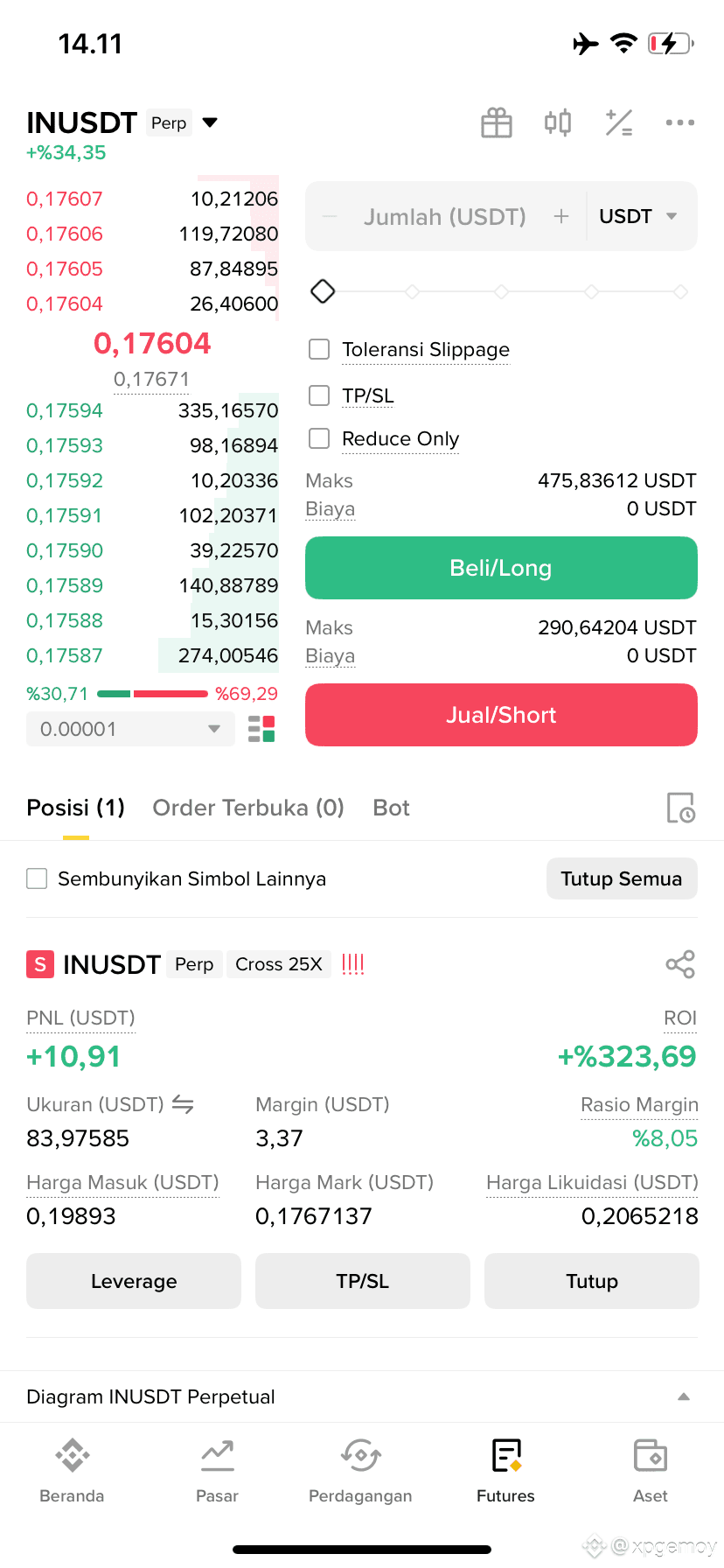Screen dimensions: 724x1568
Task: Open the three-dot overflow menu
Action: coord(680,122)
